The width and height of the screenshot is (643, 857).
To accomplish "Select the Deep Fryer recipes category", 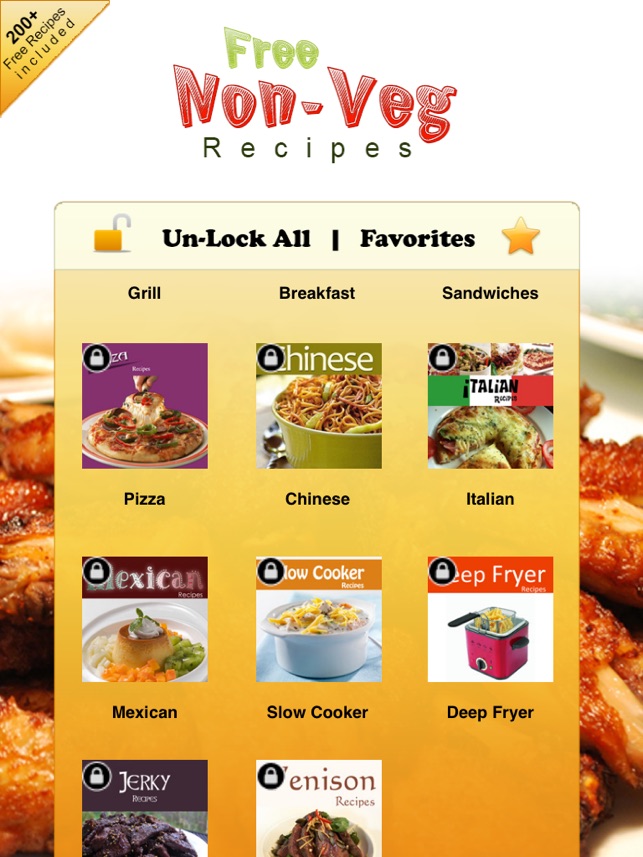I will [x=490, y=619].
